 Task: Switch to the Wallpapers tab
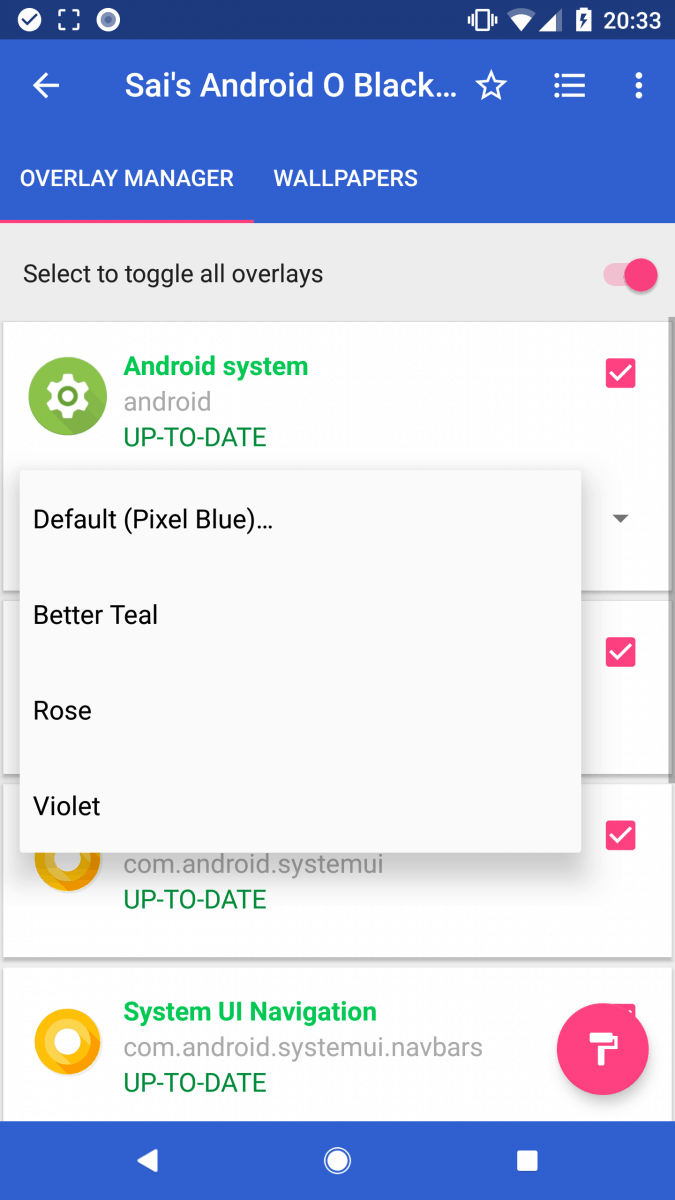(346, 179)
